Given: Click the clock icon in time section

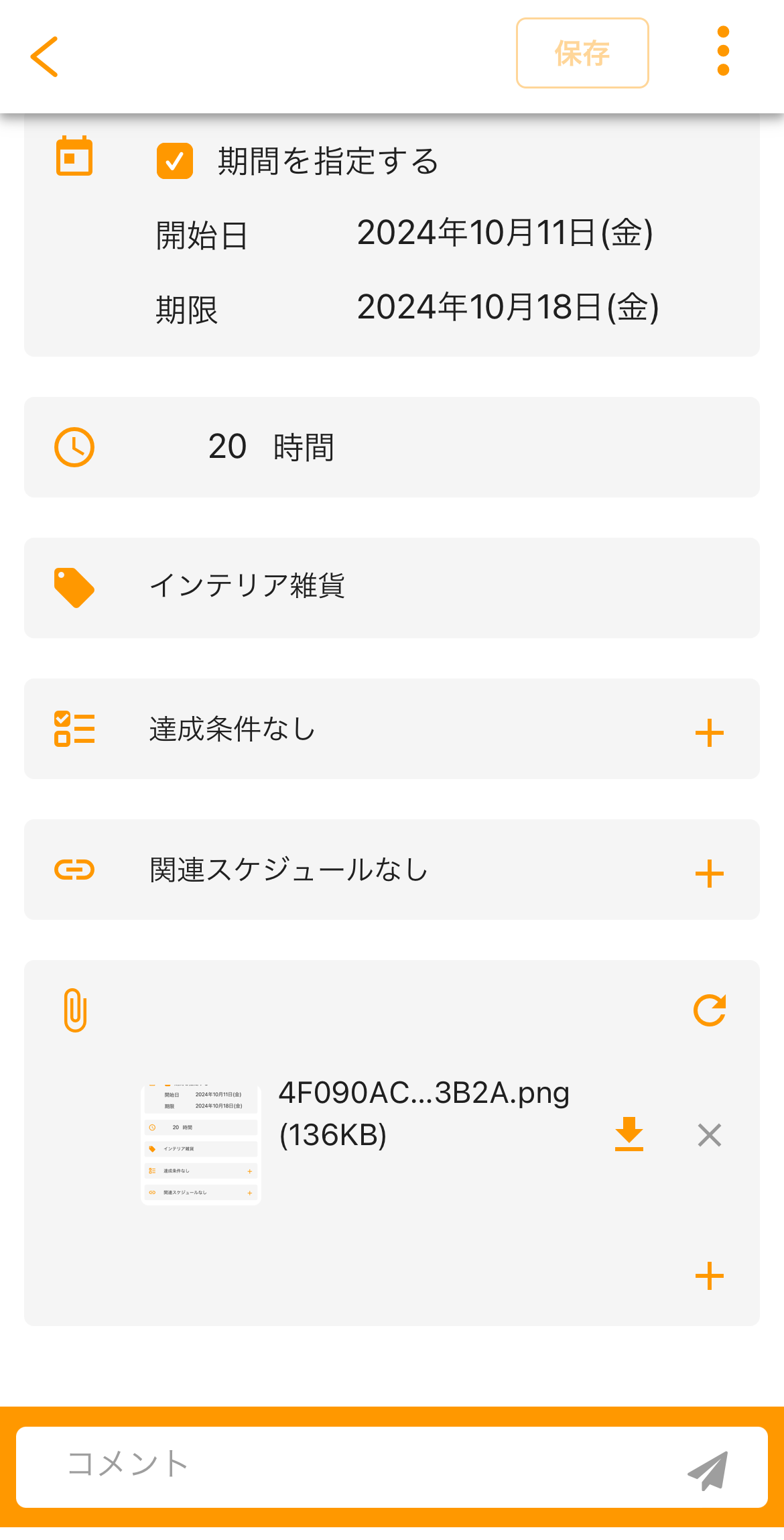Looking at the screenshot, I should click(x=75, y=447).
